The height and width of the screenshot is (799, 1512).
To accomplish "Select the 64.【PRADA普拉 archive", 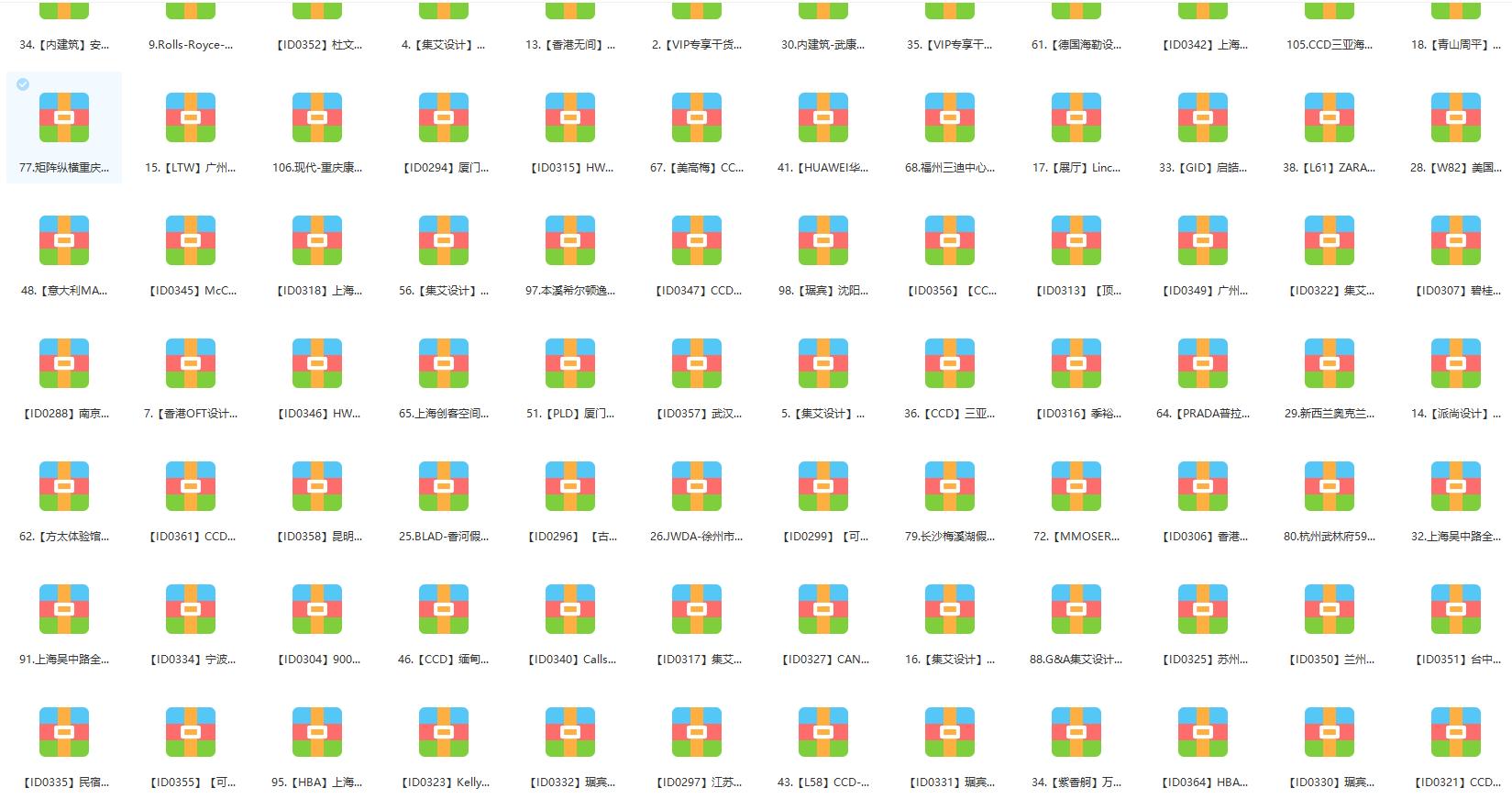I will click(x=1203, y=363).
